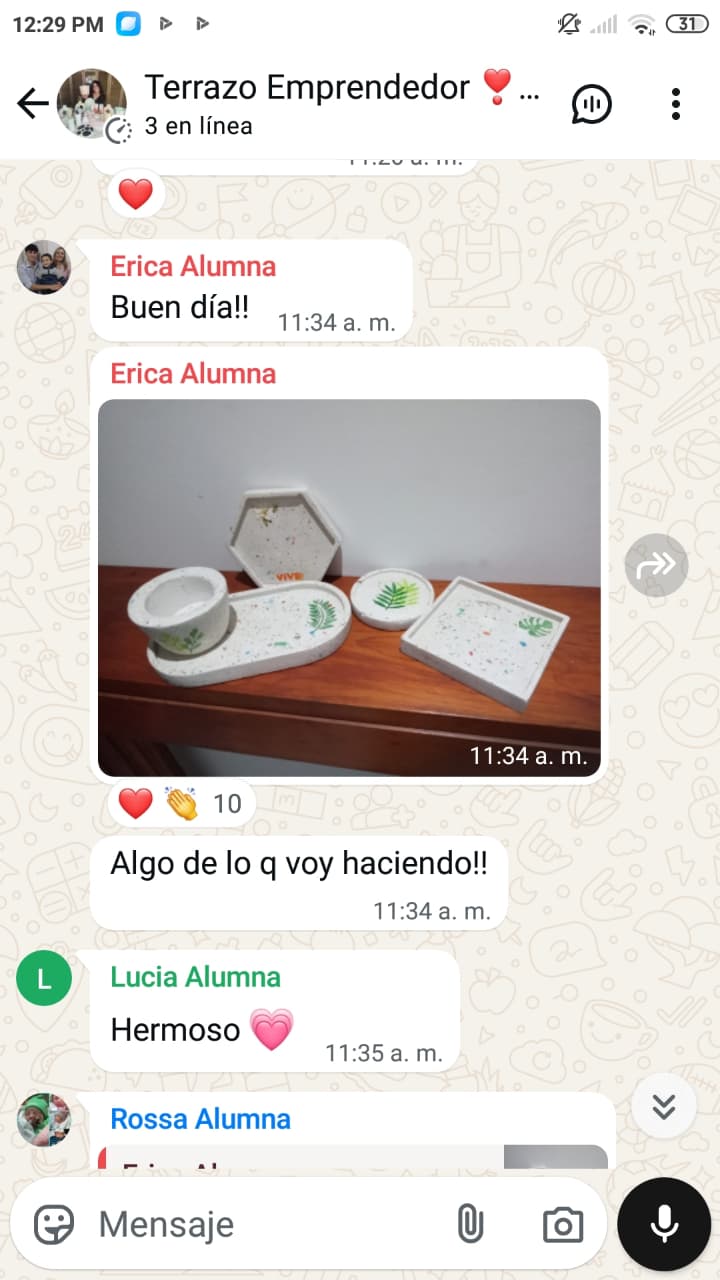Image resolution: width=720 pixels, height=1280 pixels.
Task: Tap the microphone to record voice message
Action: click(664, 1224)
